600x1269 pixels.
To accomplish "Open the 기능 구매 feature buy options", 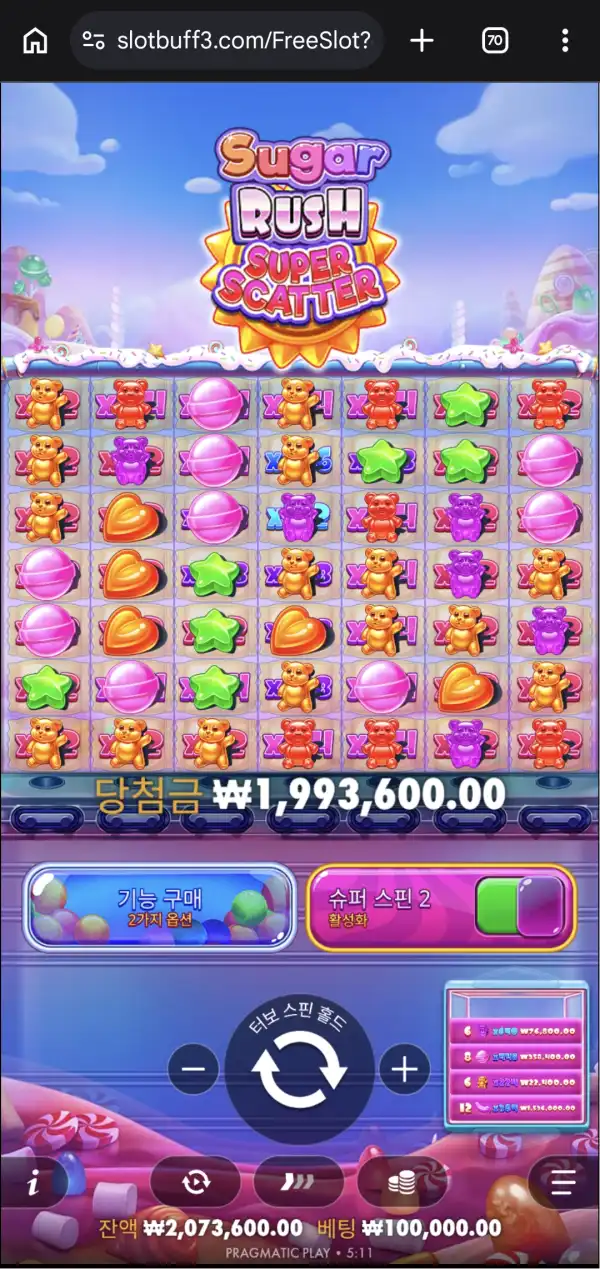I will (160, 906).
